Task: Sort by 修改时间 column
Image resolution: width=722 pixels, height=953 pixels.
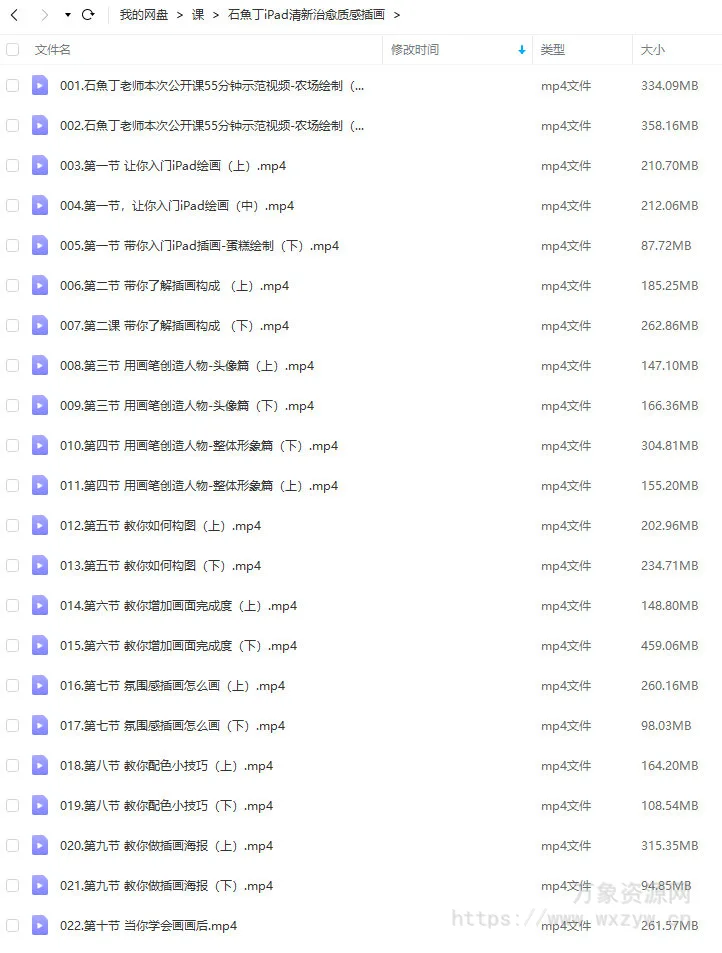Action: (415, 49)
